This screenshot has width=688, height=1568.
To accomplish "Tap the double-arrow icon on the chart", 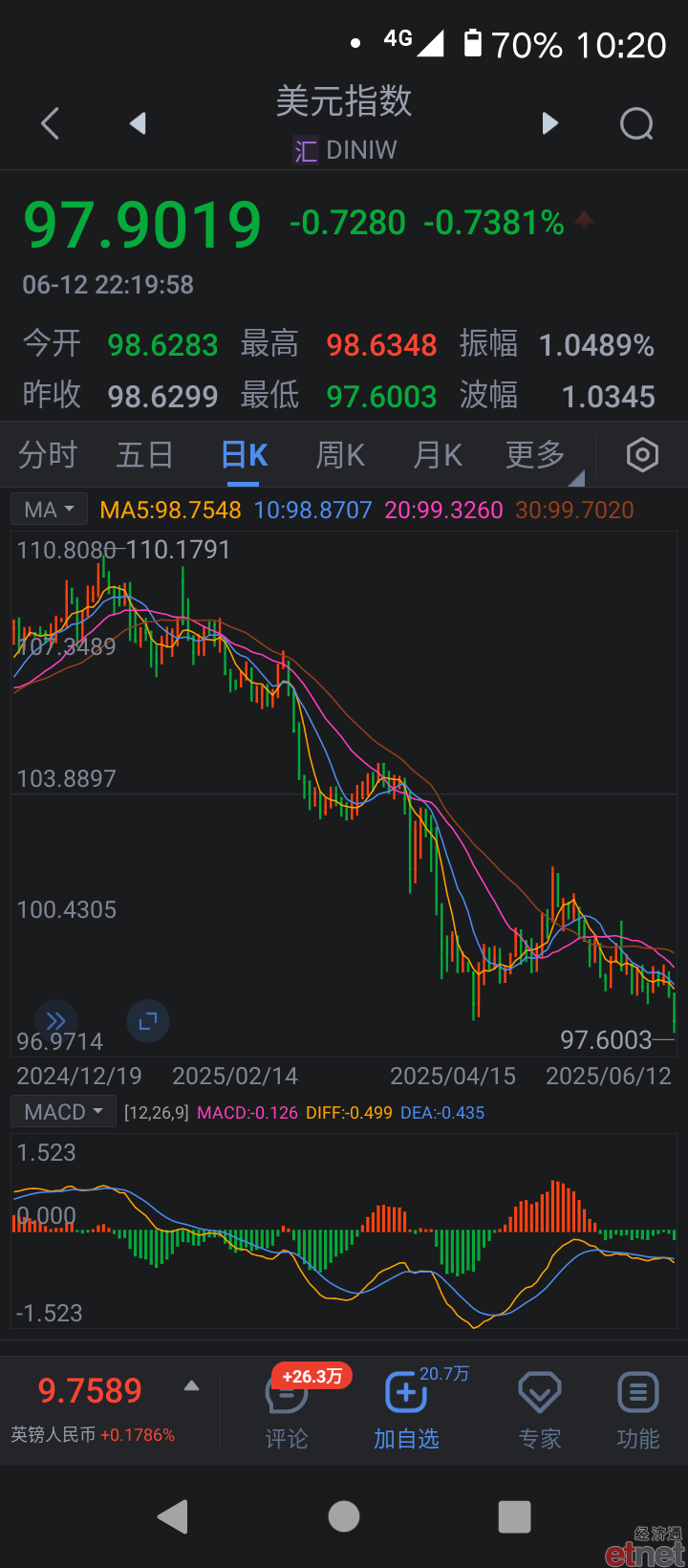I will pyautogui.click(x=55, y=1021).
